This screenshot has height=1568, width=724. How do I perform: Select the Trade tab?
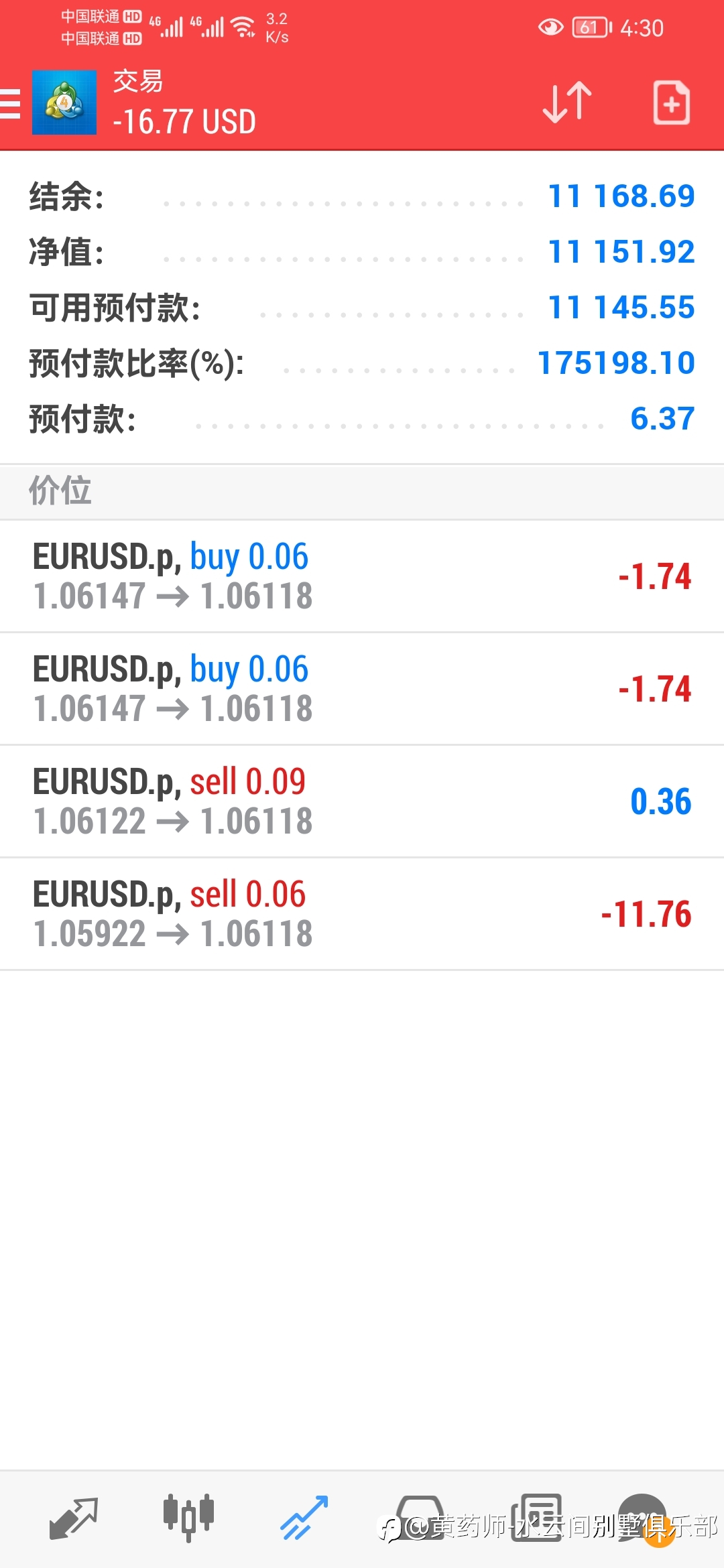(304, 1518)
